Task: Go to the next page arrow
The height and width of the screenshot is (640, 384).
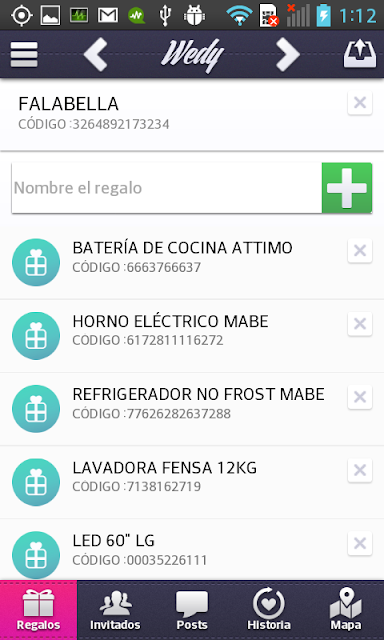Action: 288,54
